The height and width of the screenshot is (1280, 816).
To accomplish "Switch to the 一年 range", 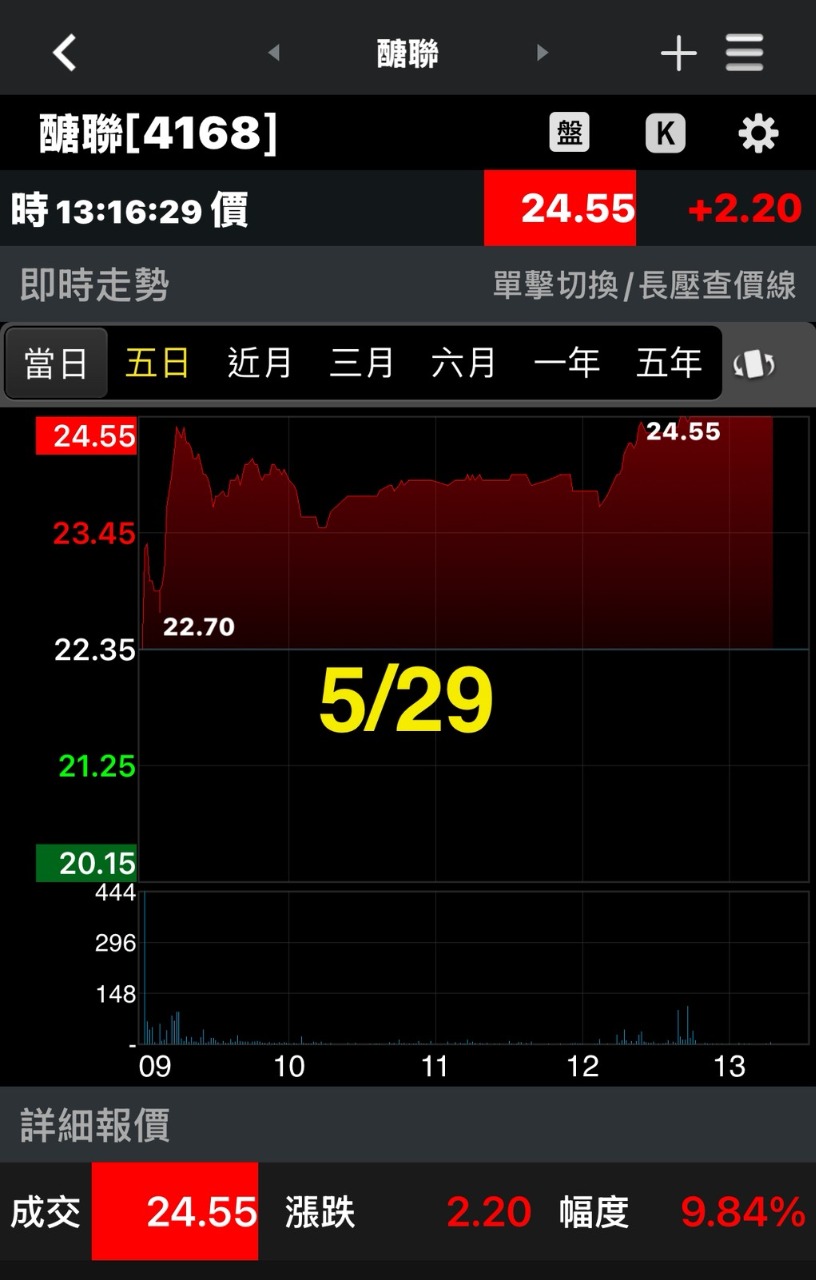I will pos(566,363).
